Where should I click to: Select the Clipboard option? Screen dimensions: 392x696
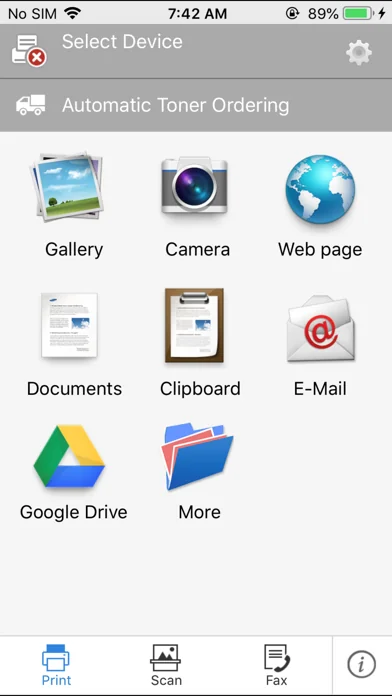click(x=200, y=344)
